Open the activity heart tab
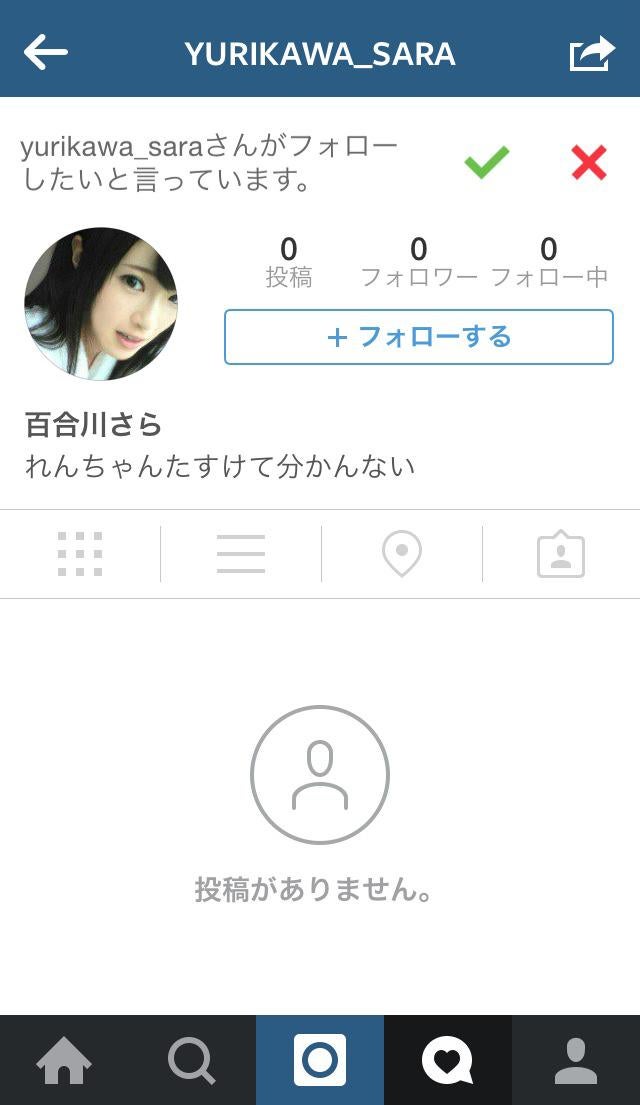Image resolution: width=640 pixels, height=1105 pixels. point(447,1060)
